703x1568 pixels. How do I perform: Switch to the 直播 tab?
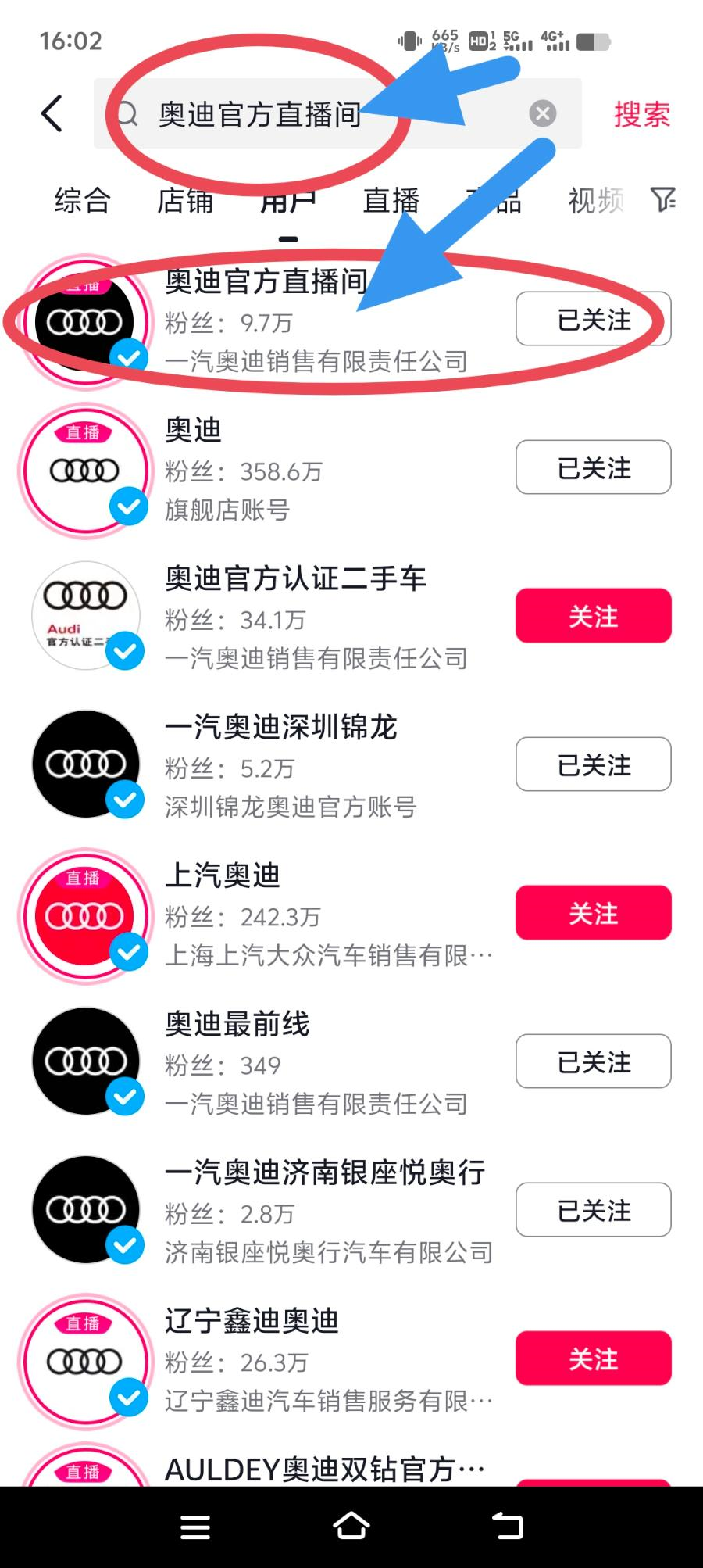(x=391, y=201)
